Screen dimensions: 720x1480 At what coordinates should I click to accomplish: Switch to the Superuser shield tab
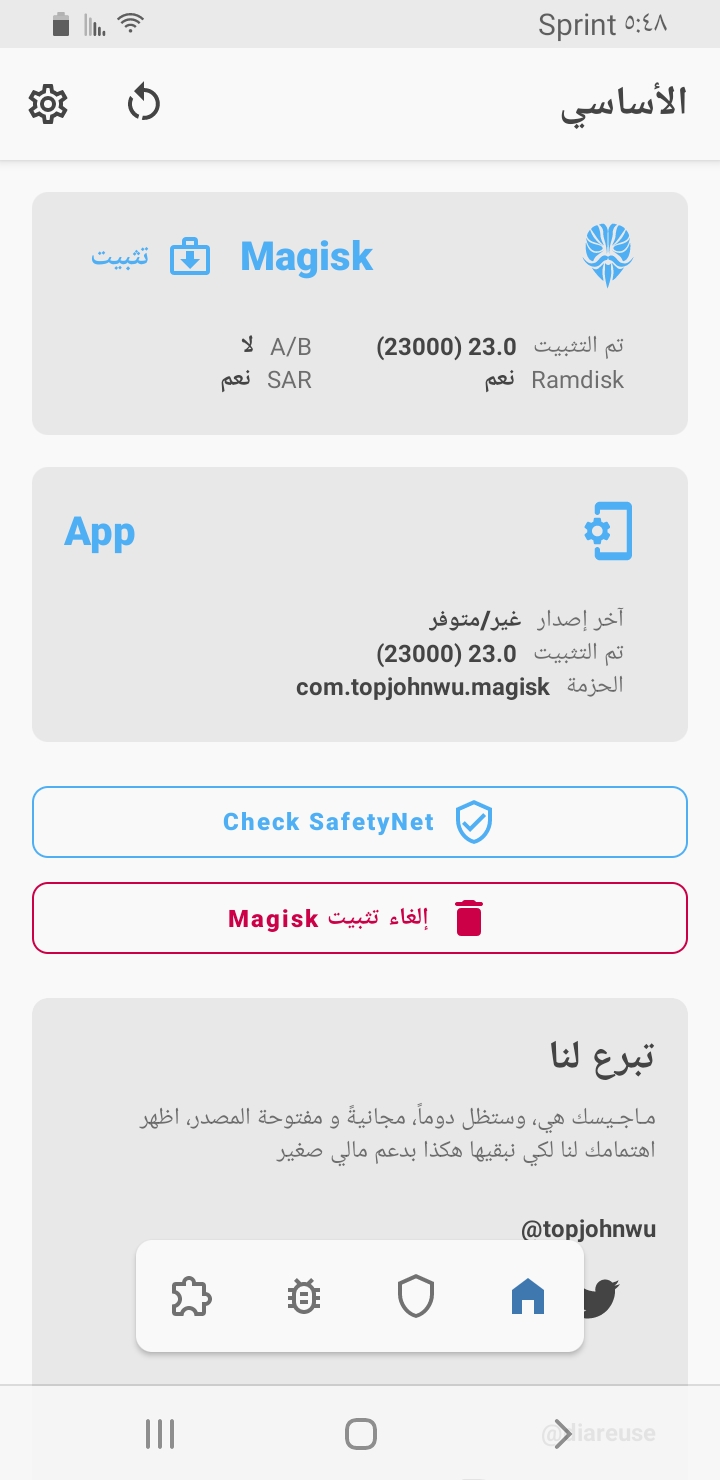point(415,1297)
